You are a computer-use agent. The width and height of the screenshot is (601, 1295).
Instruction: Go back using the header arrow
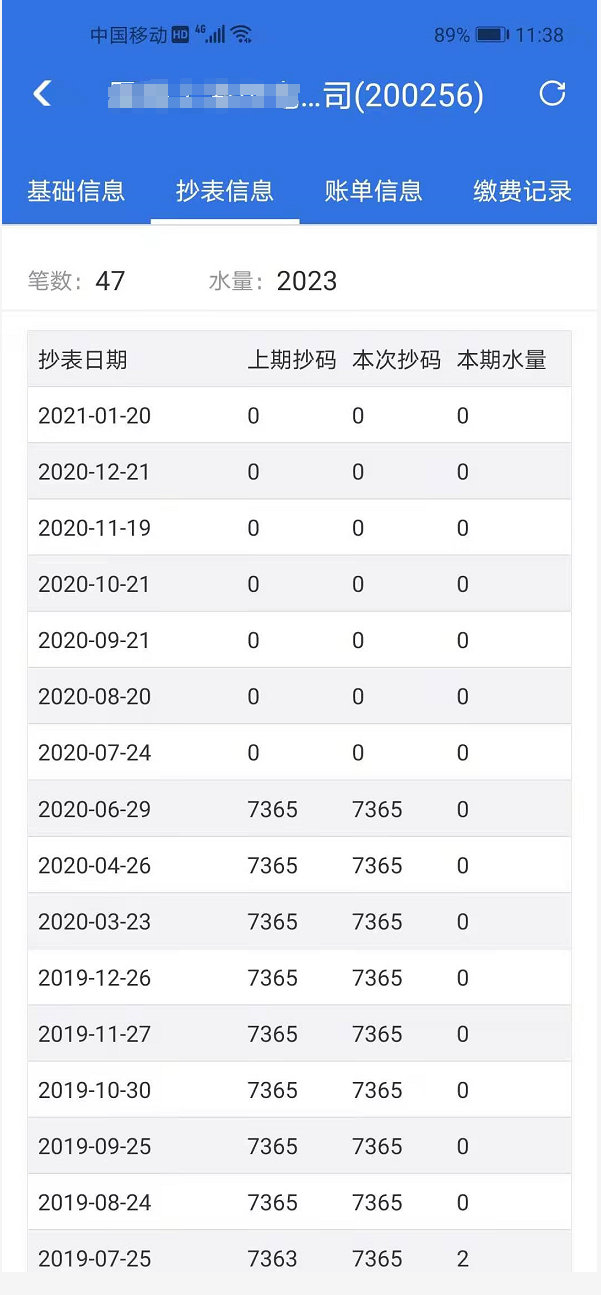coord(42,94)
